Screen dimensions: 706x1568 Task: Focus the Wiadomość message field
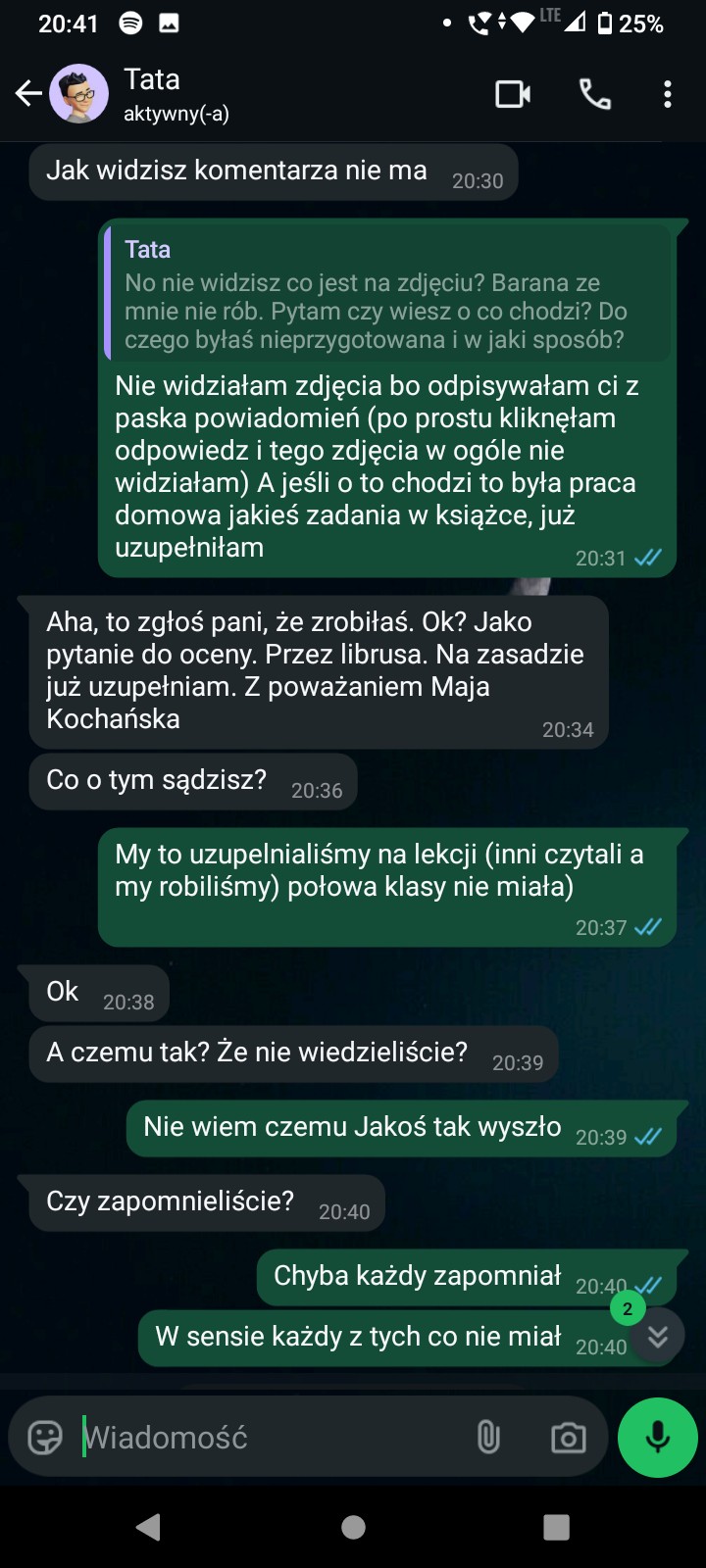(x=265, y=1438)
